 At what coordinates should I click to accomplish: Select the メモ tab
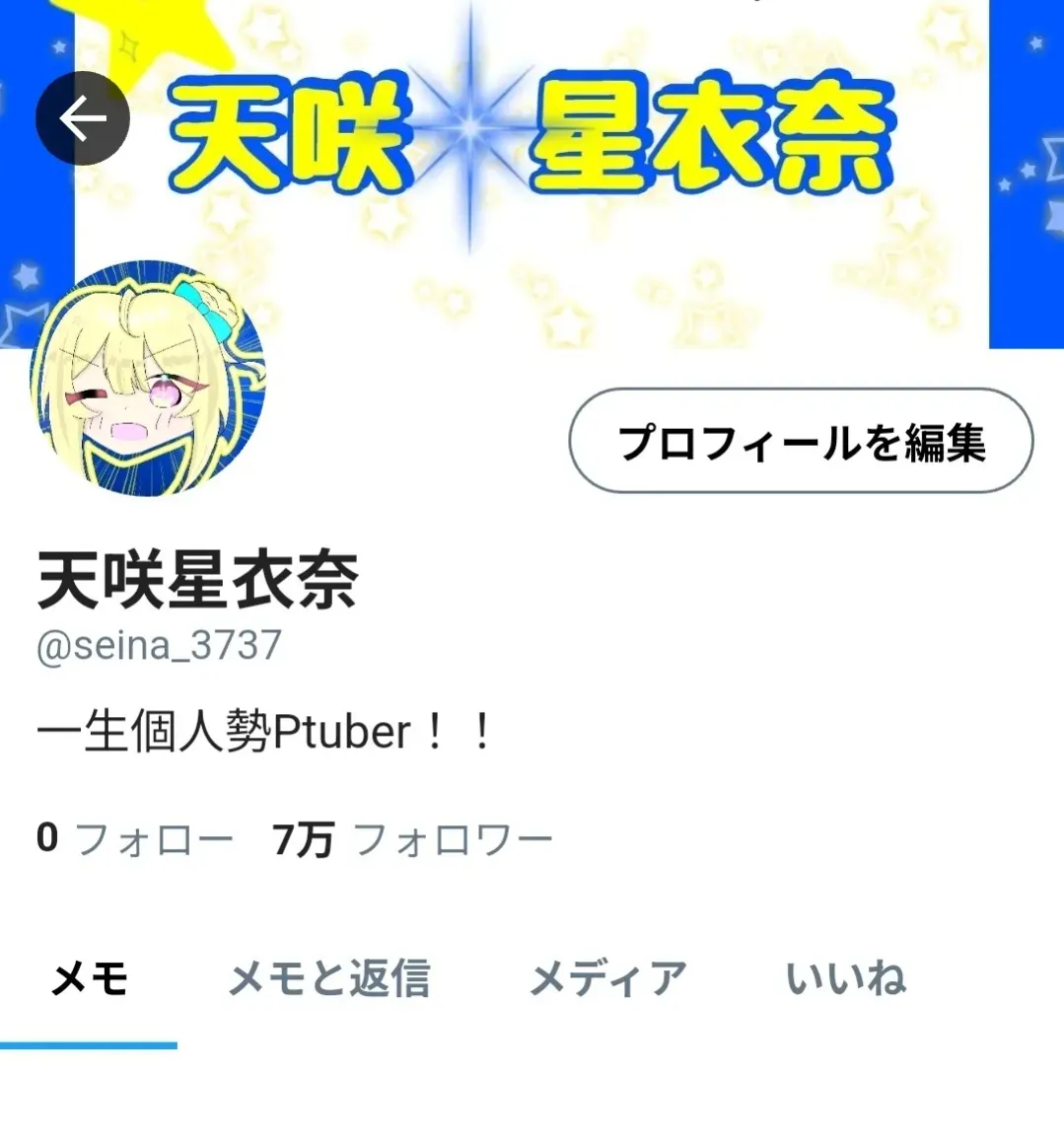(89, 979)
